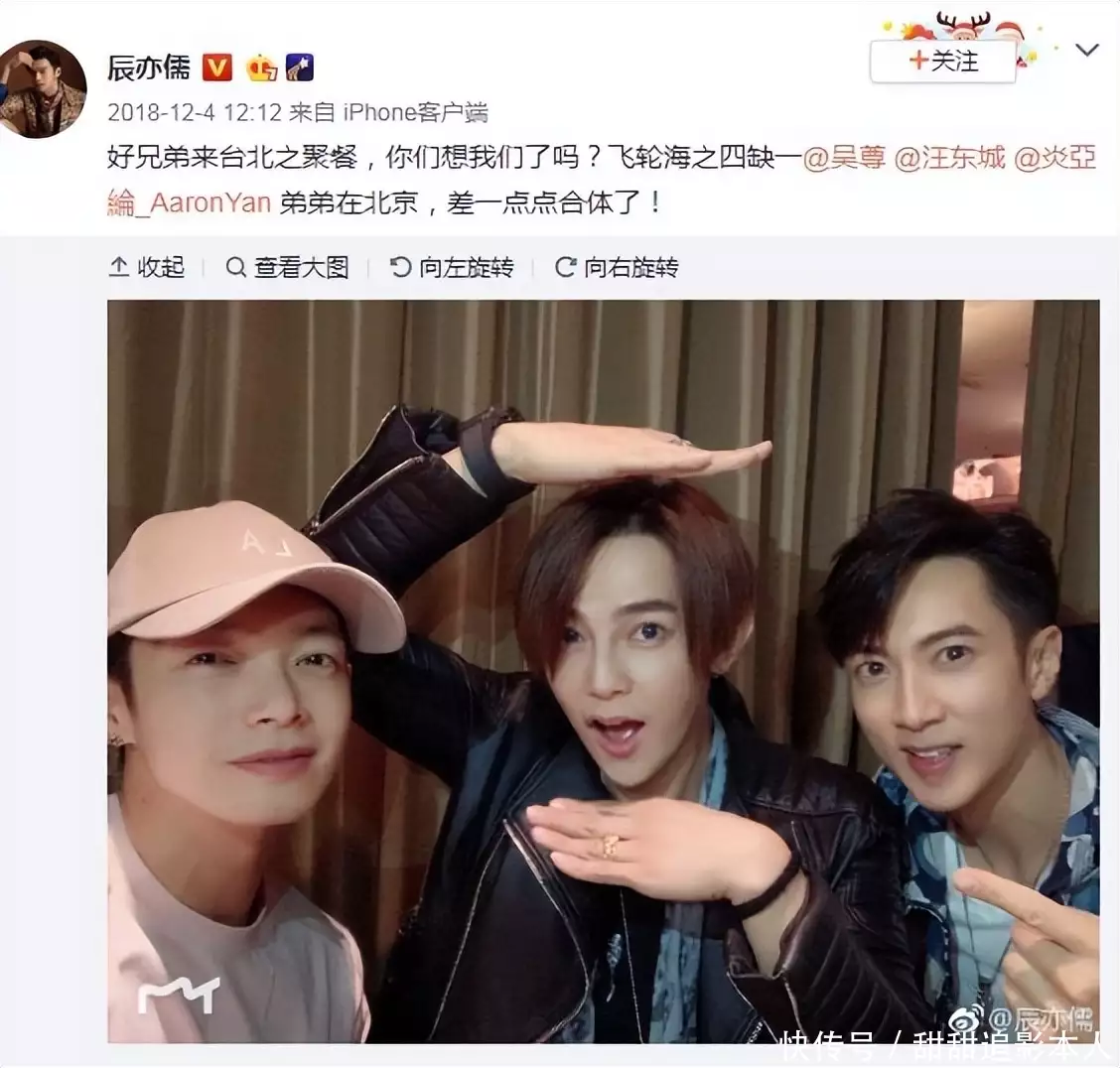Rotate the photo right with 向右旋转
The image size is (1120, 1068).
(617, 267)
